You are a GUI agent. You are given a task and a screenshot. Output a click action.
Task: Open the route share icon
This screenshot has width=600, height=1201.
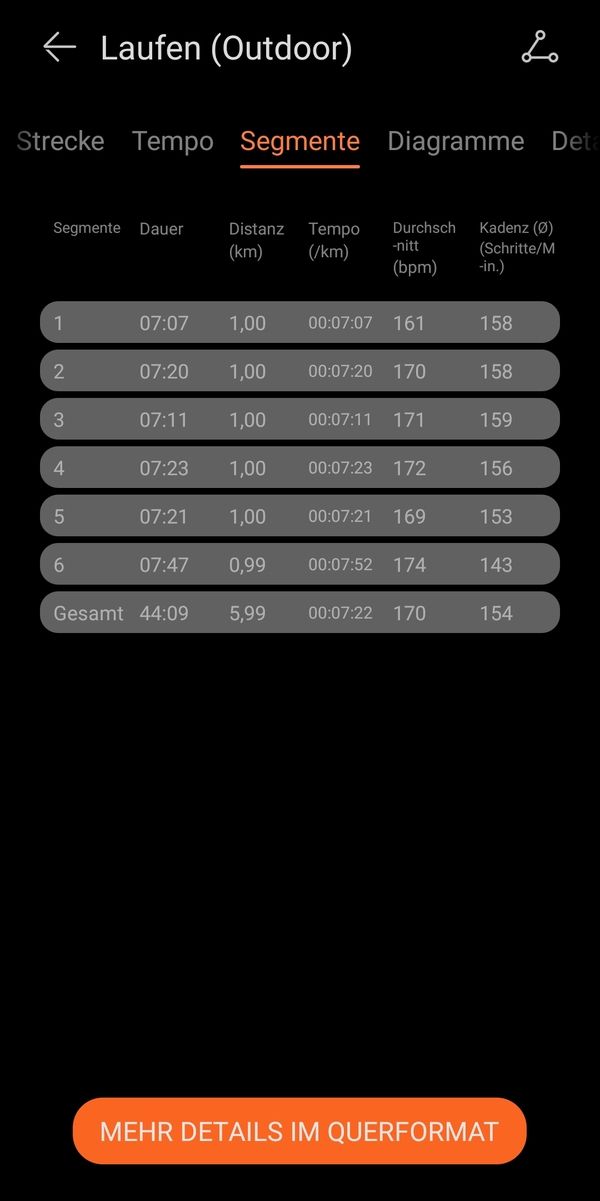pyautogui.click(x=539, y=47)
